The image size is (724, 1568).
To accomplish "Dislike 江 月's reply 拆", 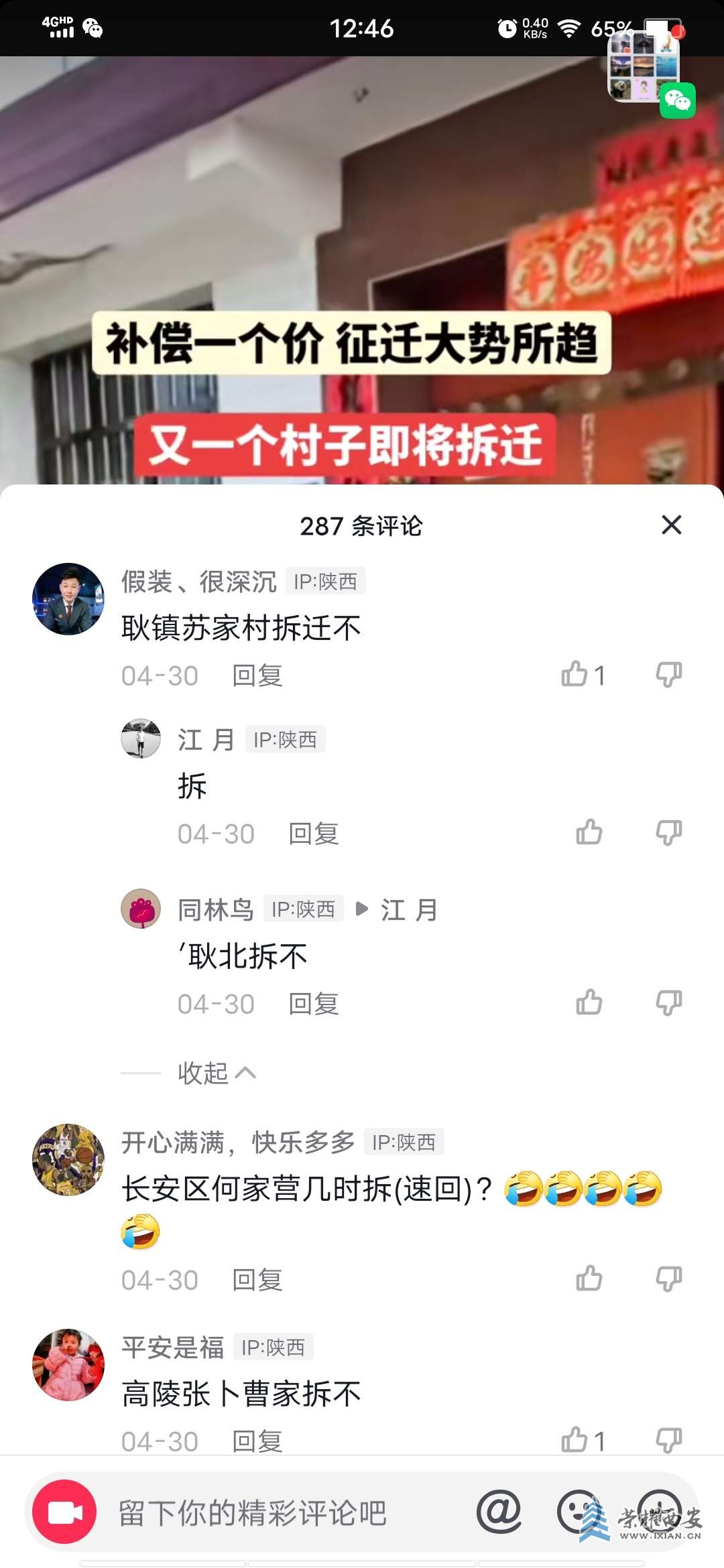I will tap(668, 832).
